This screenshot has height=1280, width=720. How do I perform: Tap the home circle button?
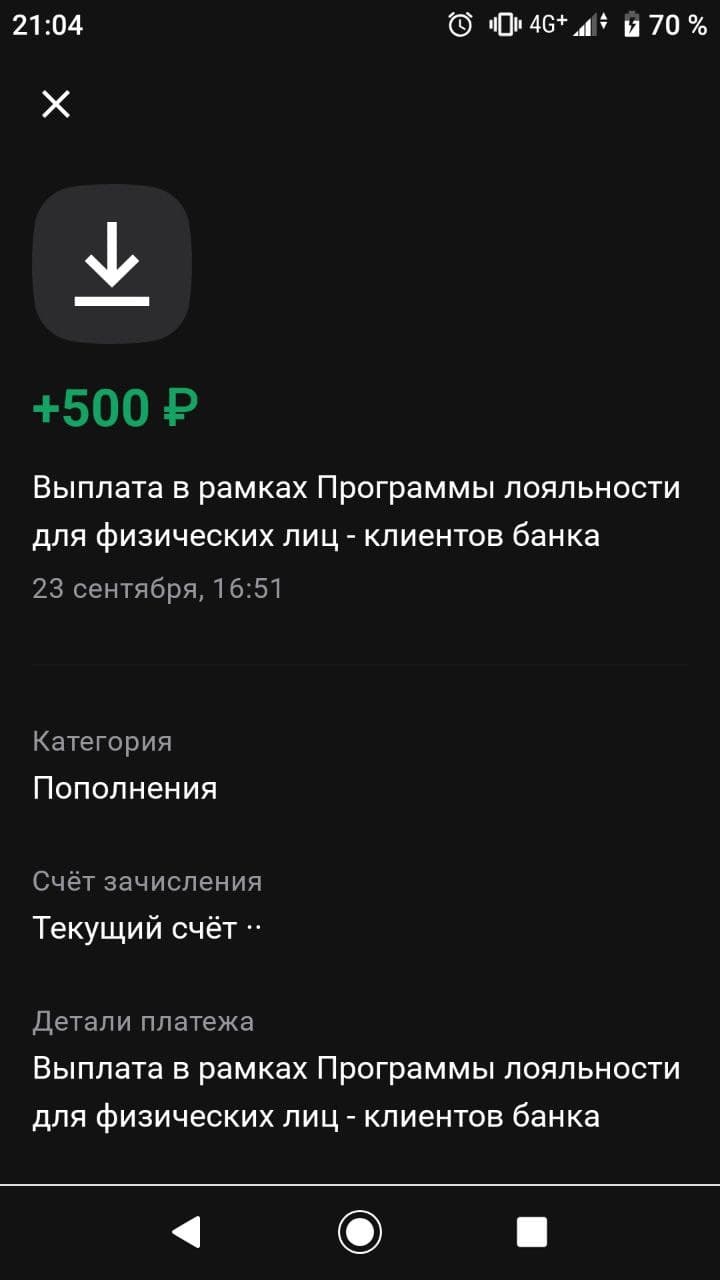click(360, 1234)
